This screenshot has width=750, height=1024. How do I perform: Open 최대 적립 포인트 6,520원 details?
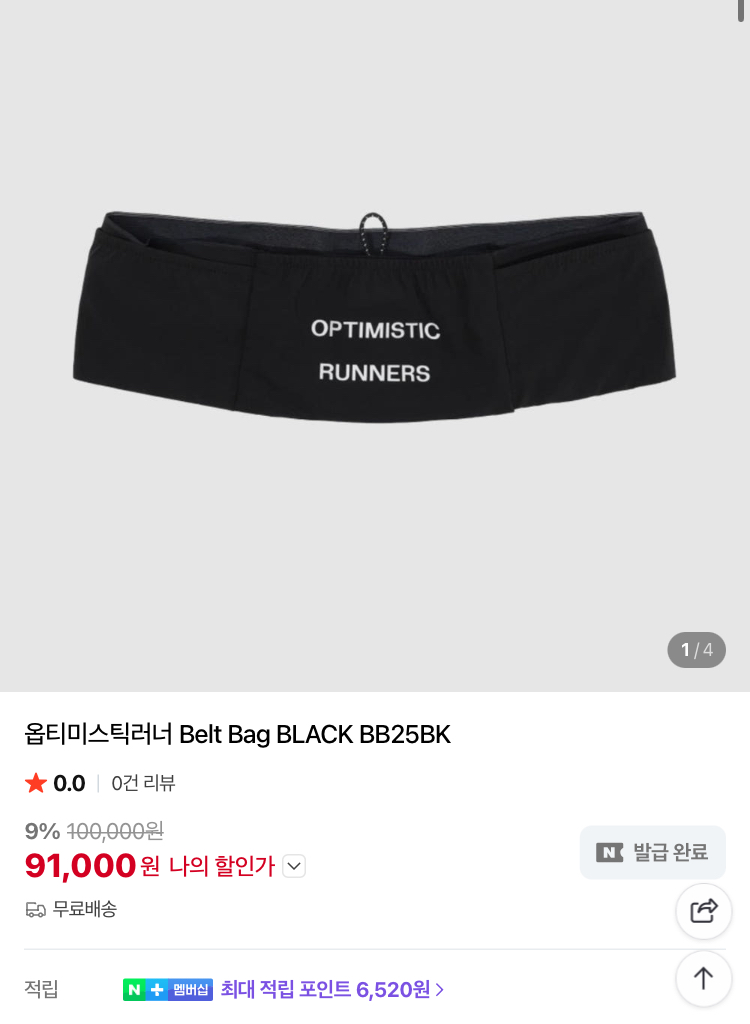(x=333, y=990)
